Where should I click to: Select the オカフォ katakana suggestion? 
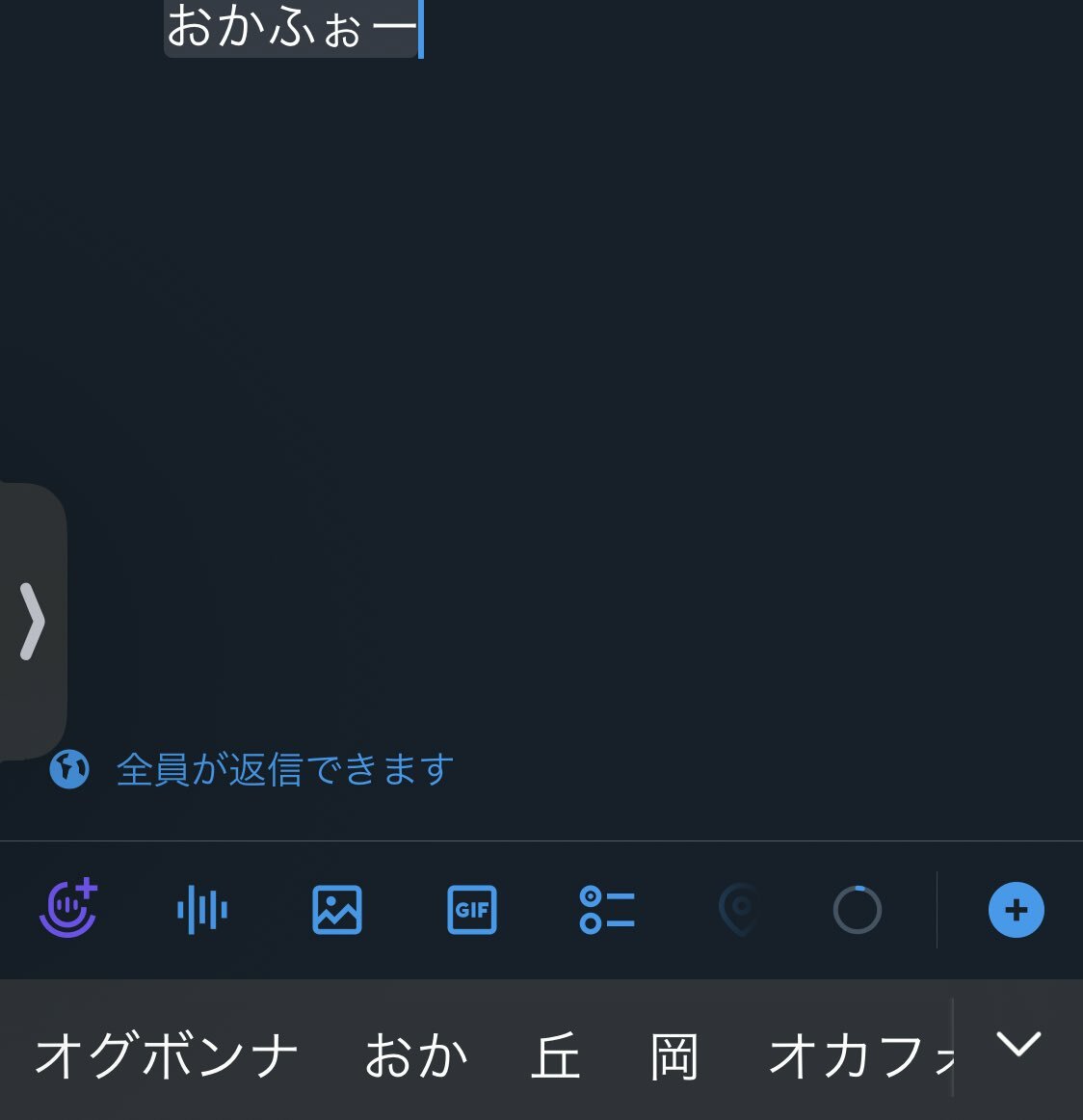pos(858,1055)
